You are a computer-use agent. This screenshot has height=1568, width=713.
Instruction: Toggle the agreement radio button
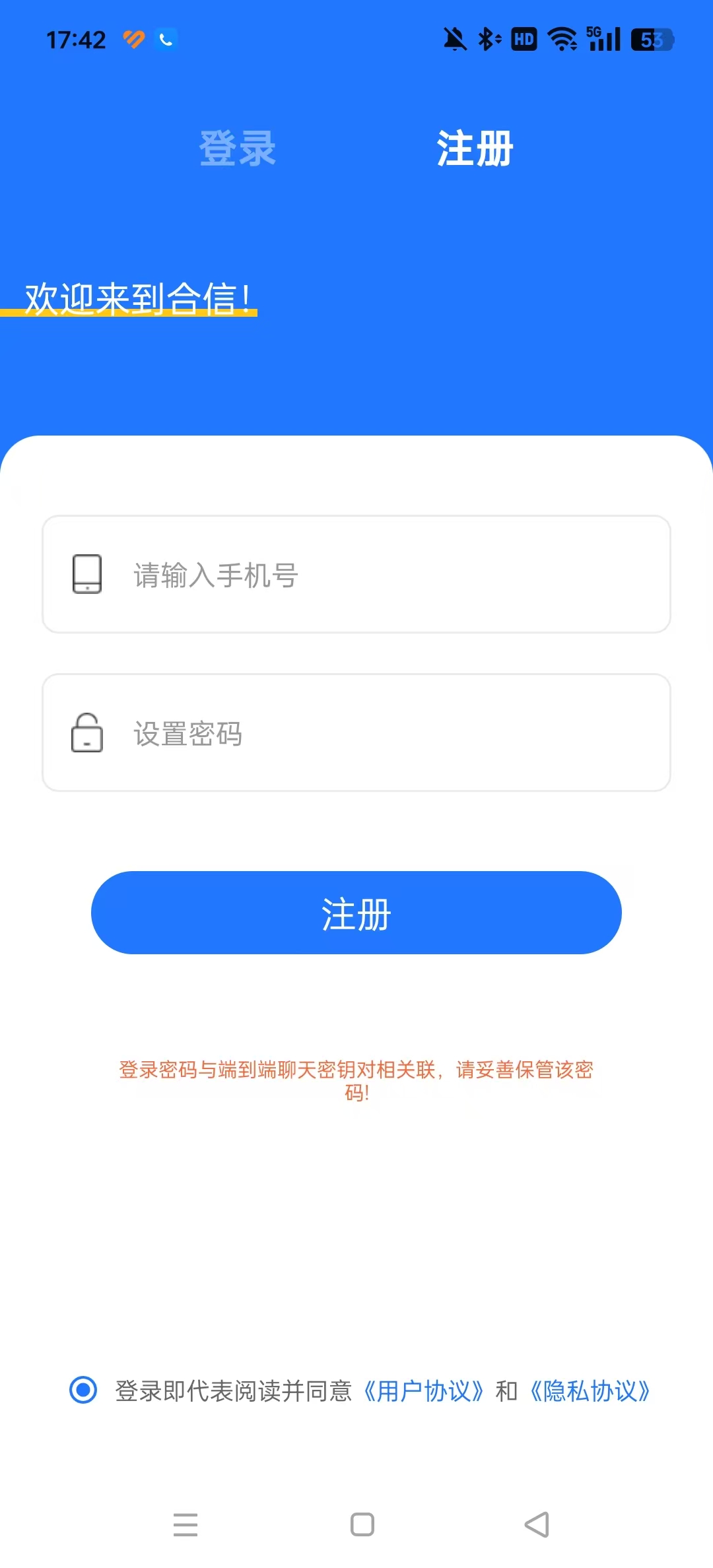click(x=83, y=1390)
